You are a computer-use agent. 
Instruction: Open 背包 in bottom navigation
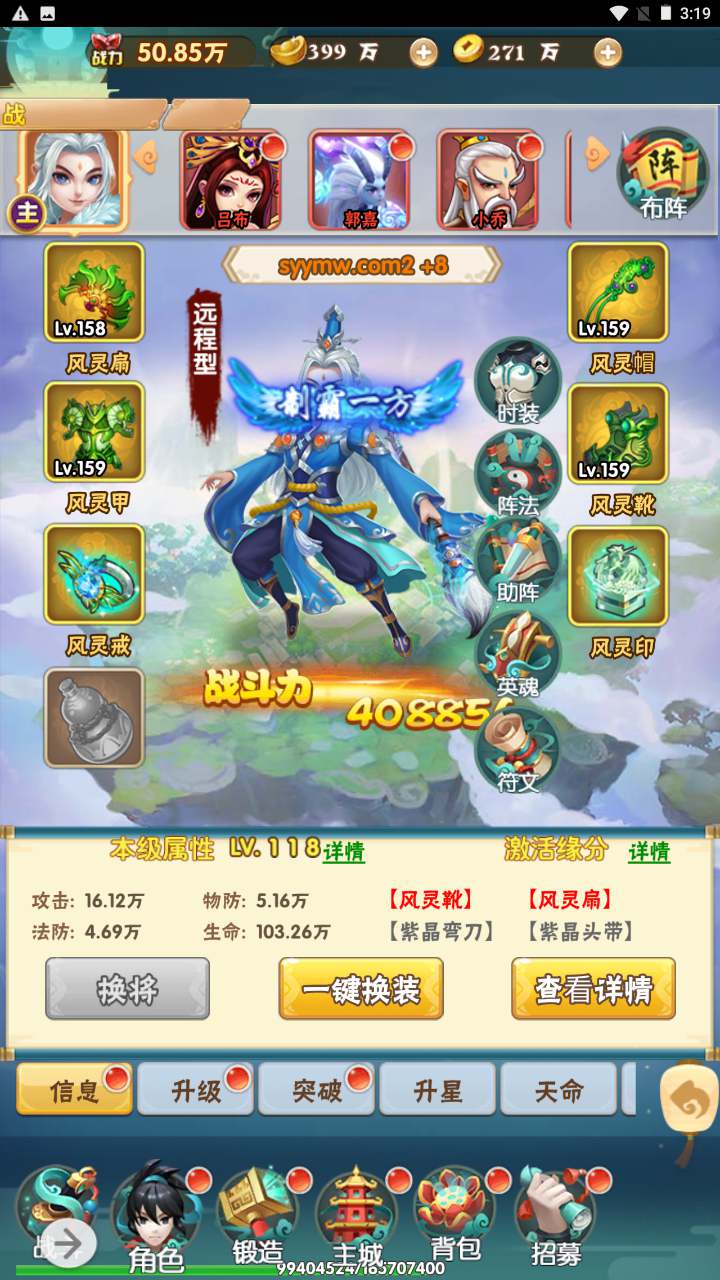pos(456,1215)
